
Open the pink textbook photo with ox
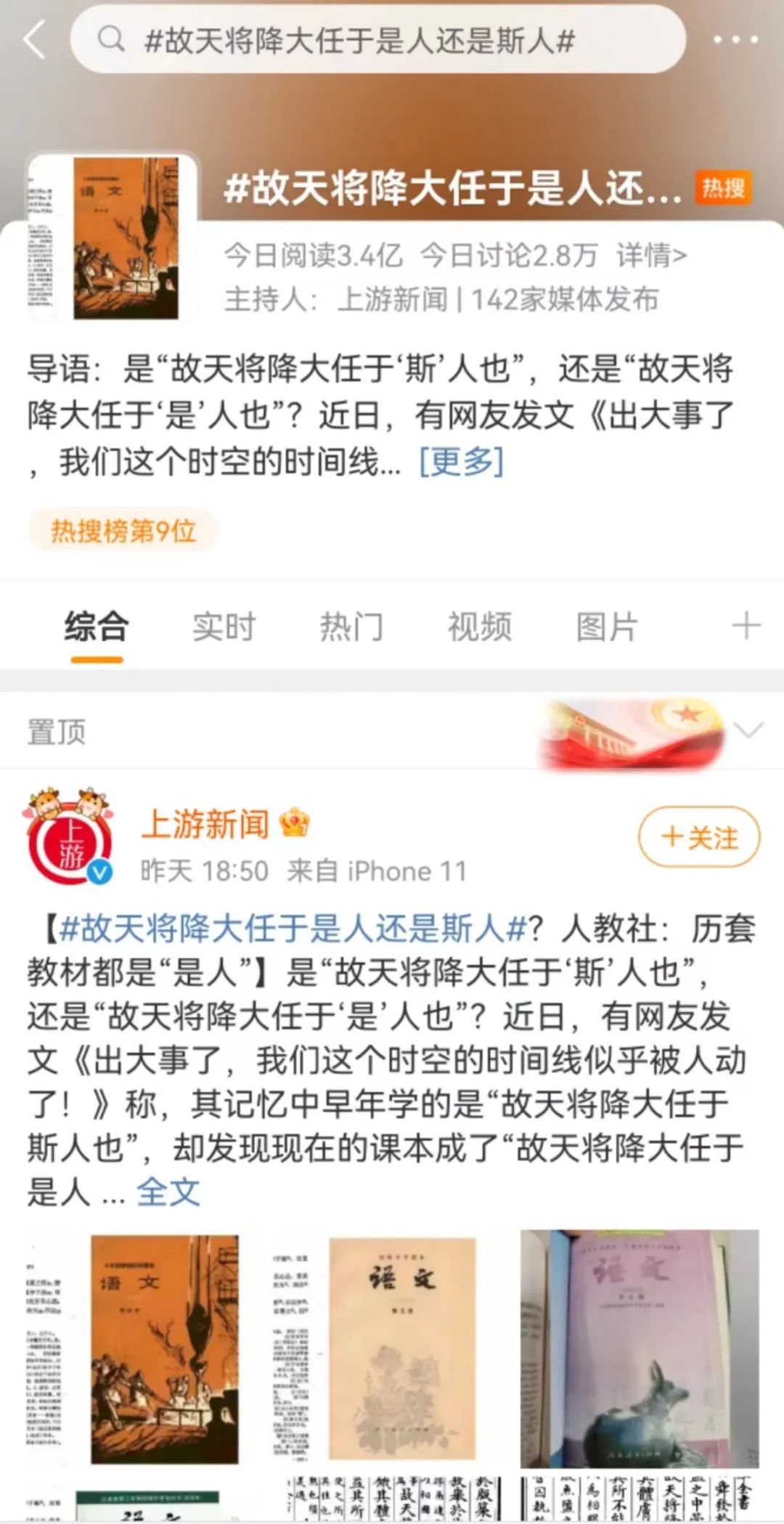[640, 1349]
